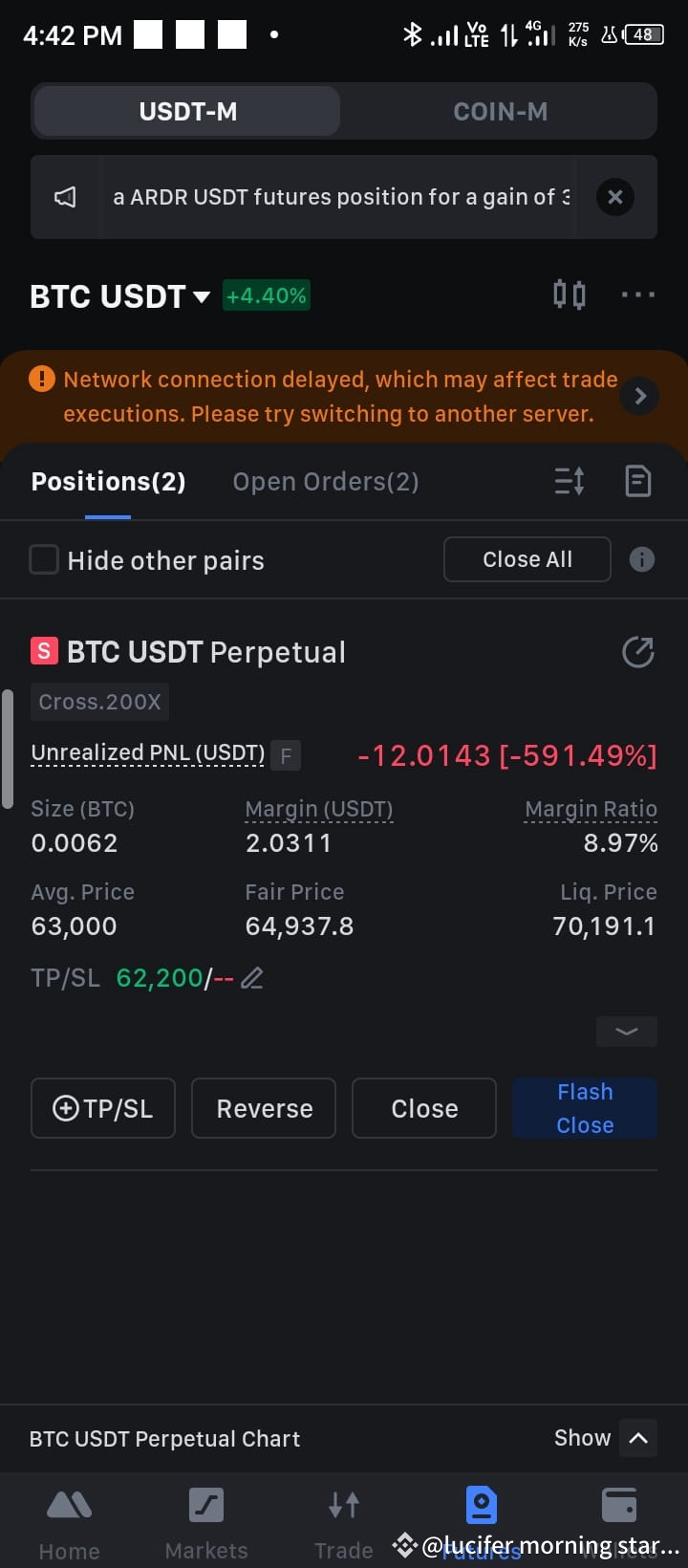Tap the sort positions icon
Viewport: 688px width, 1568px height.
pyautogui.click(x=569, y=481)
